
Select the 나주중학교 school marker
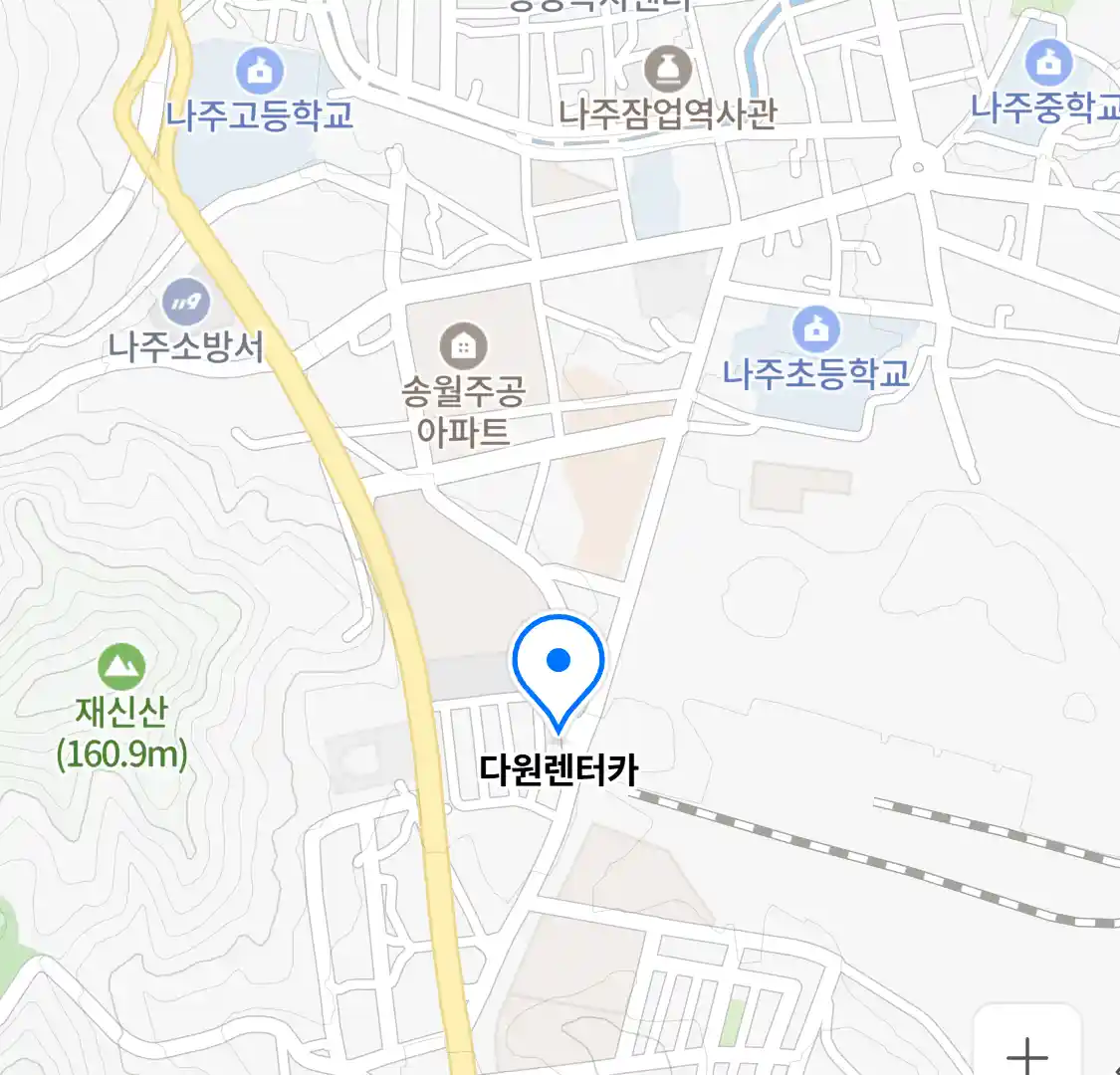pos(1048,64)
